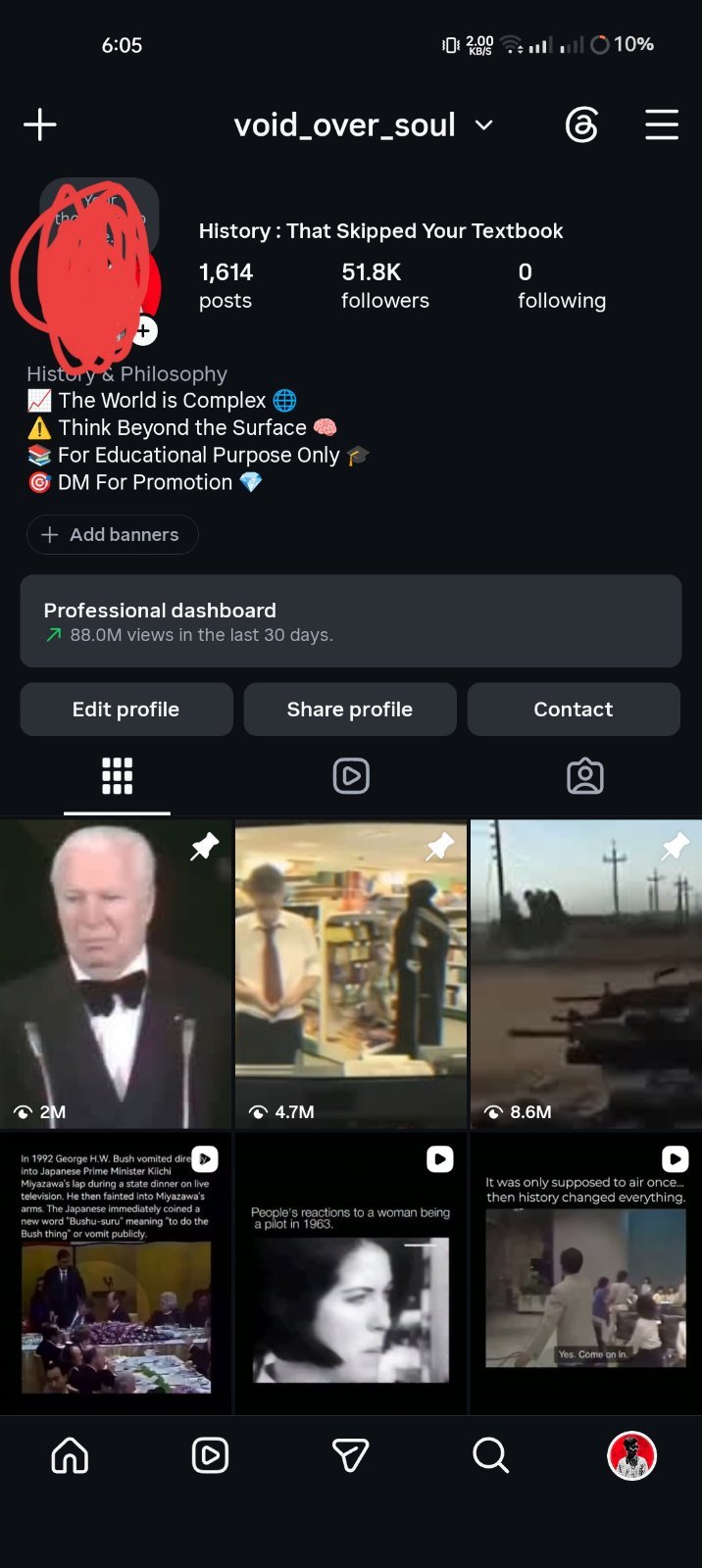View the 51.8K followers list

(x=385, y=285)
